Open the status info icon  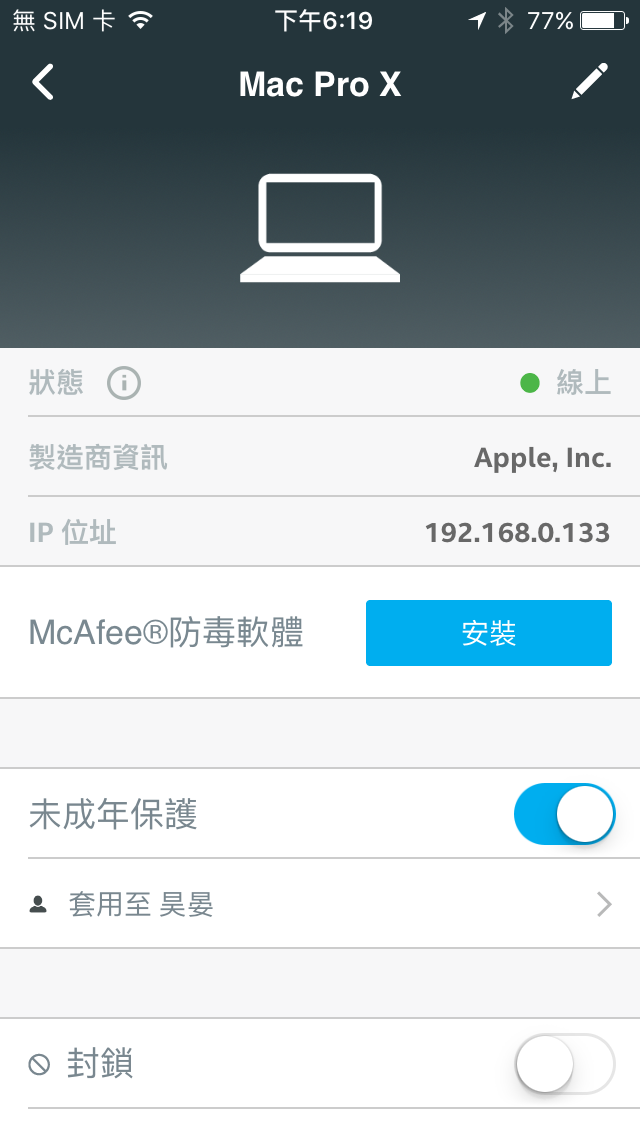(x=124, y=383)
